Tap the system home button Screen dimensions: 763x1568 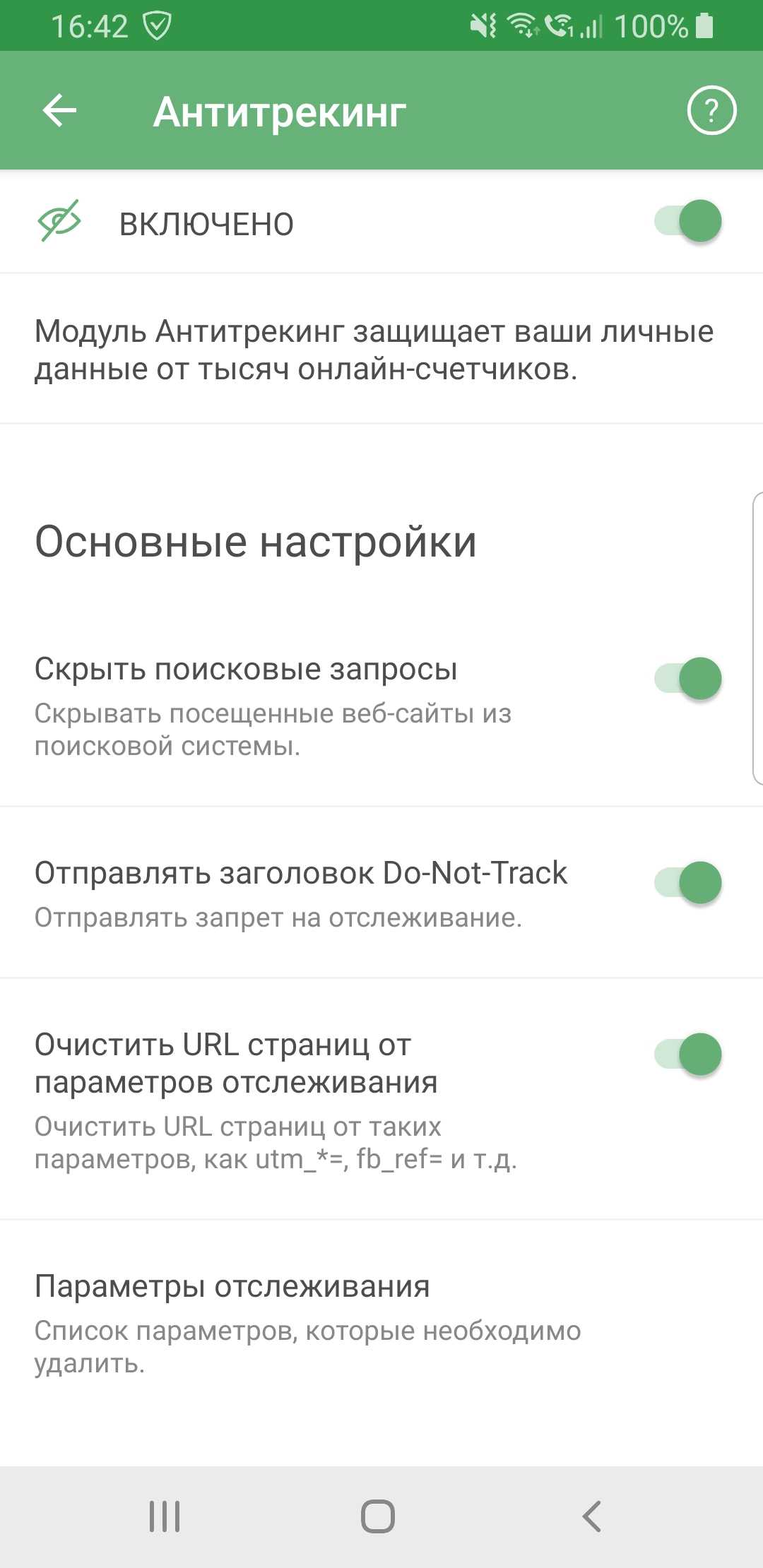tap(378, 1516)
